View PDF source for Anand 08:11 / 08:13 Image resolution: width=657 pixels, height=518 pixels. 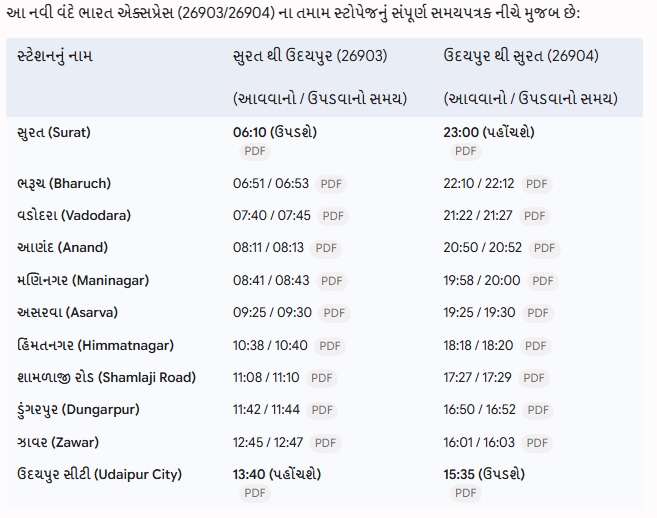(x=326, y=249)
